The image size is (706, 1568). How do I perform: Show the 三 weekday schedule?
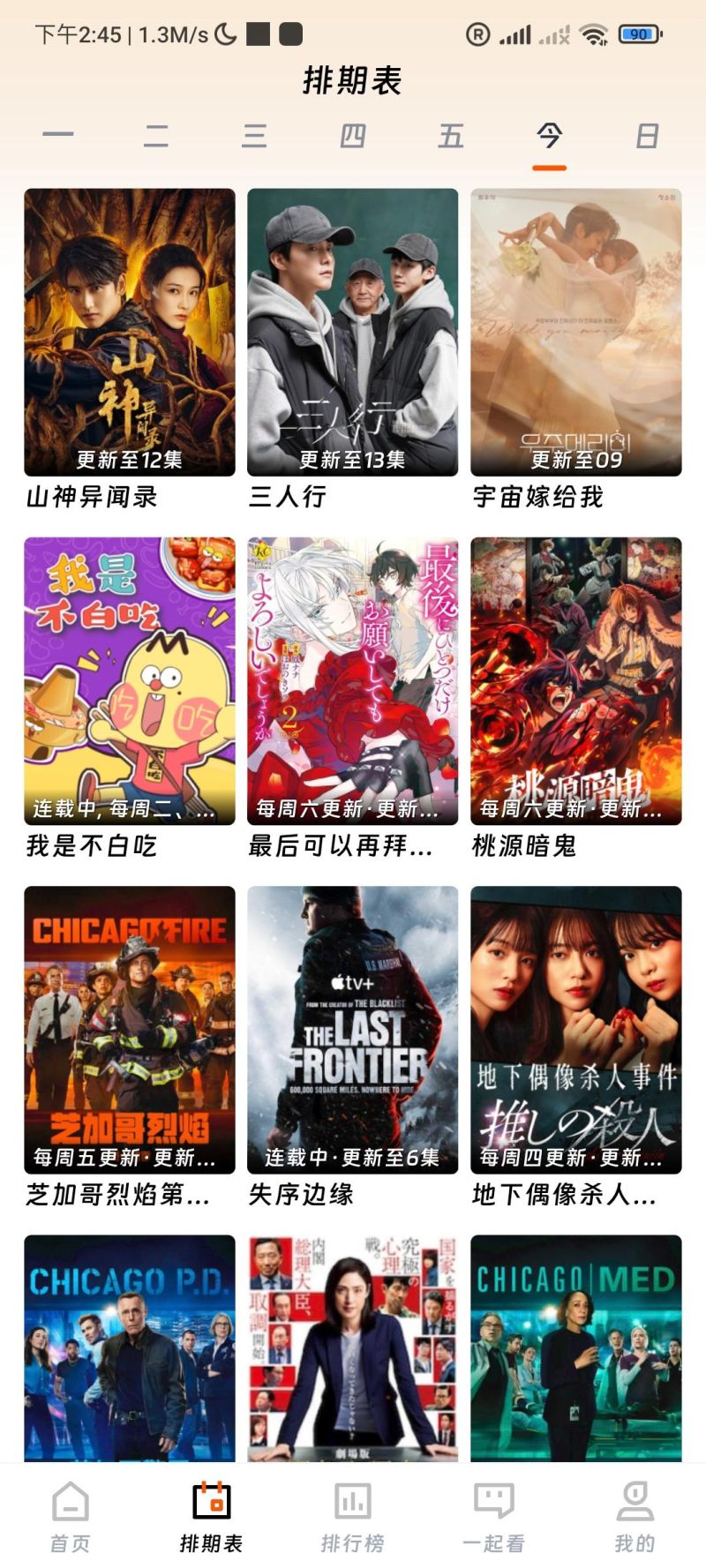(x=254, y=136)
